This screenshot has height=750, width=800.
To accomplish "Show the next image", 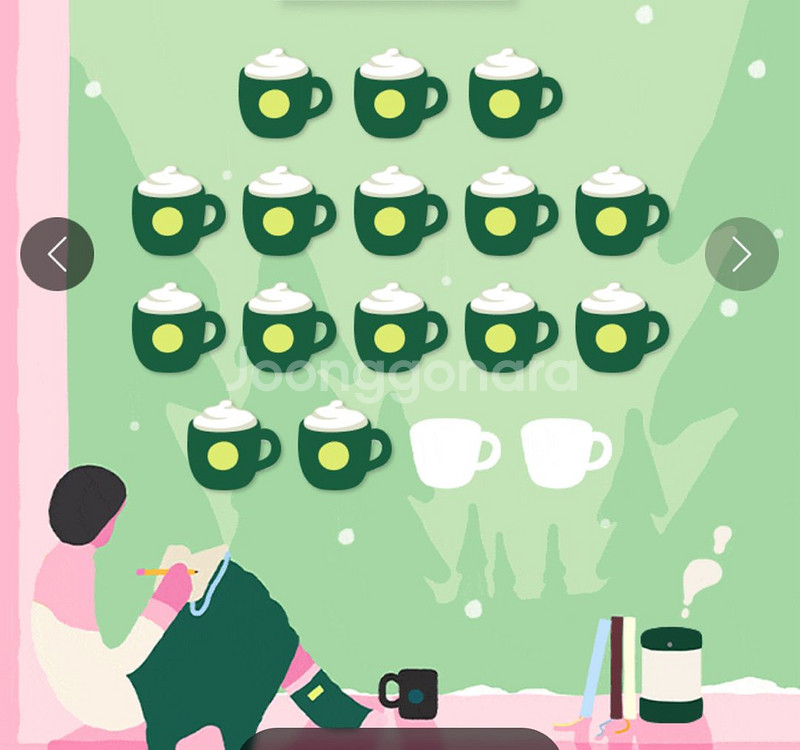I will coord(741,254).
